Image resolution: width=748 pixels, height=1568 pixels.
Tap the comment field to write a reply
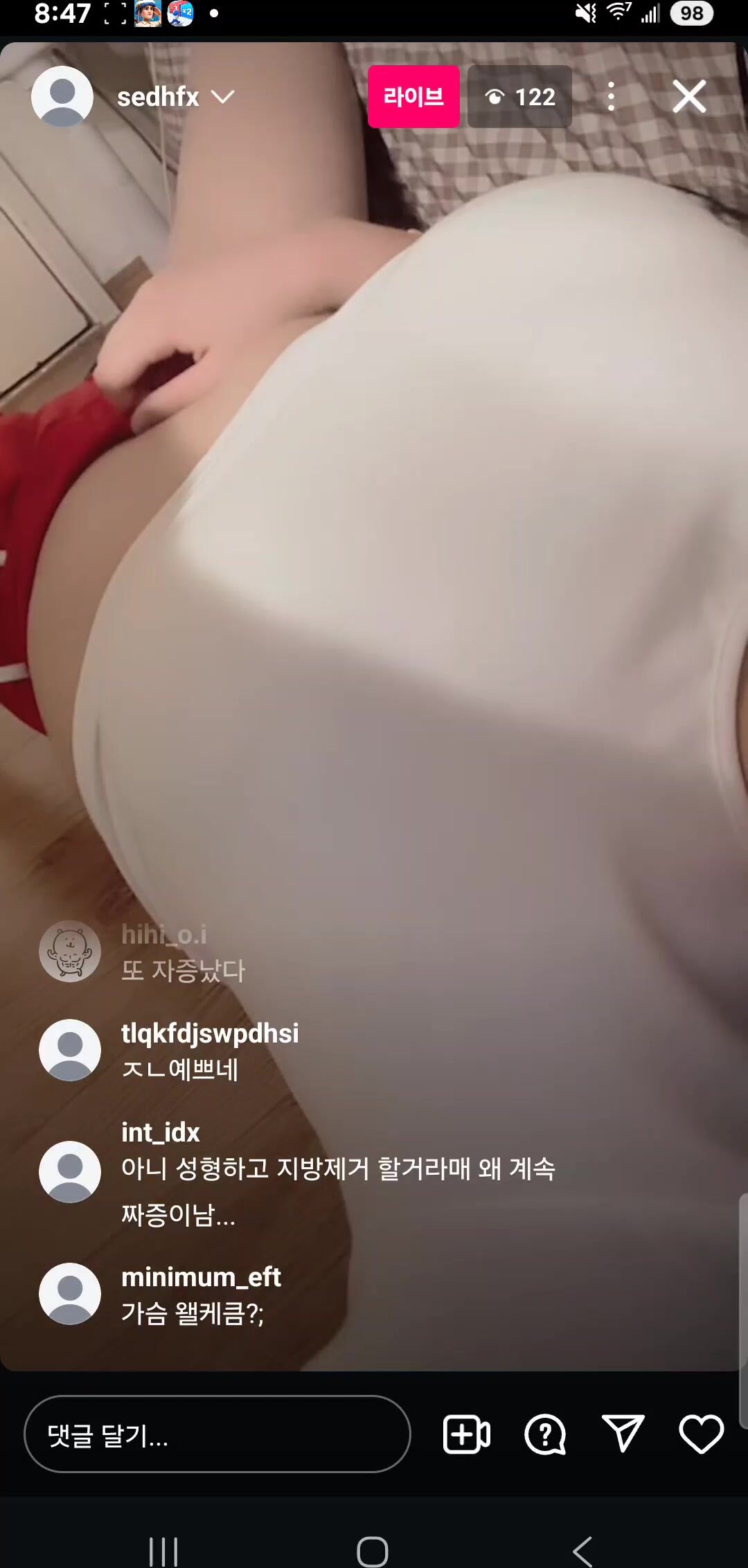tap(217, 1434)
